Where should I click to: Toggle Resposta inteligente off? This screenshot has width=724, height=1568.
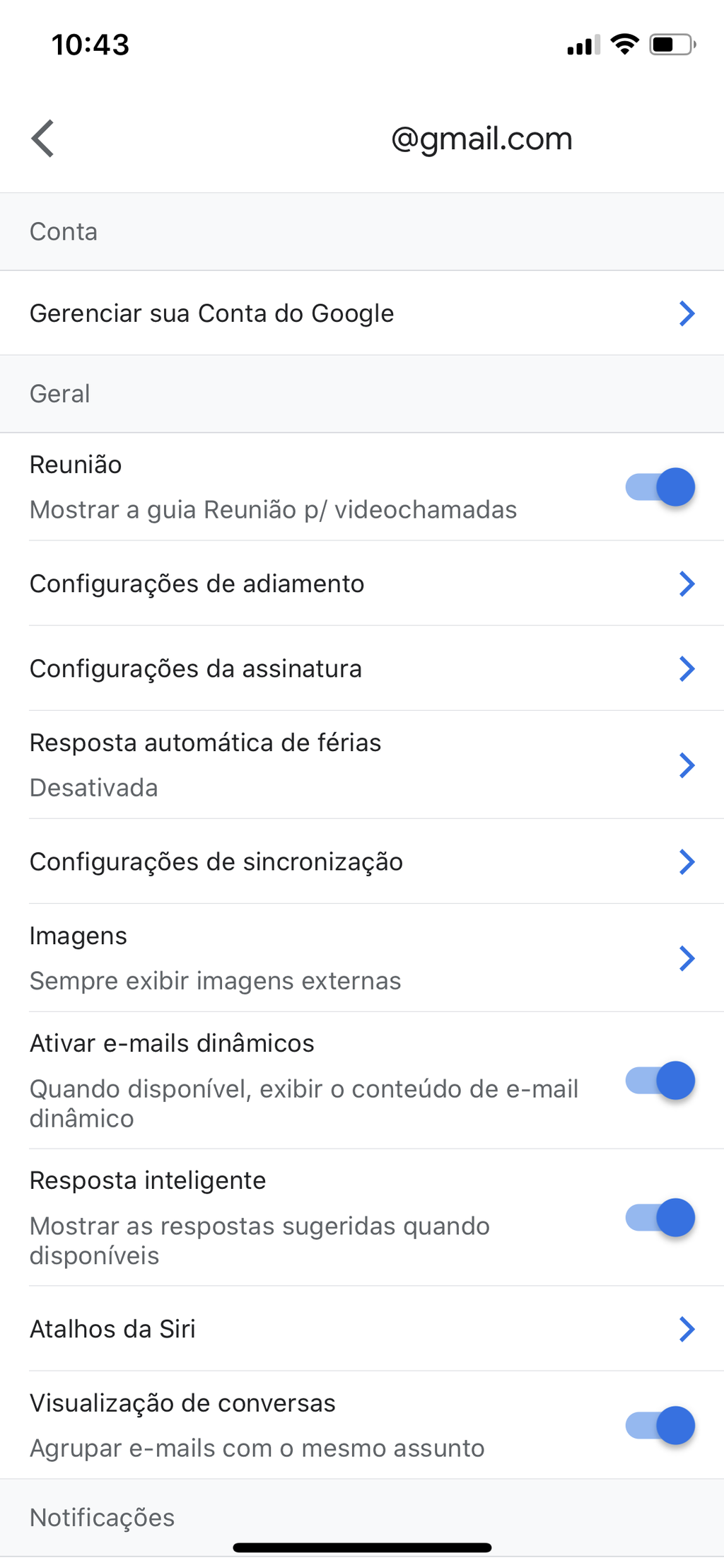(660, 1217)
